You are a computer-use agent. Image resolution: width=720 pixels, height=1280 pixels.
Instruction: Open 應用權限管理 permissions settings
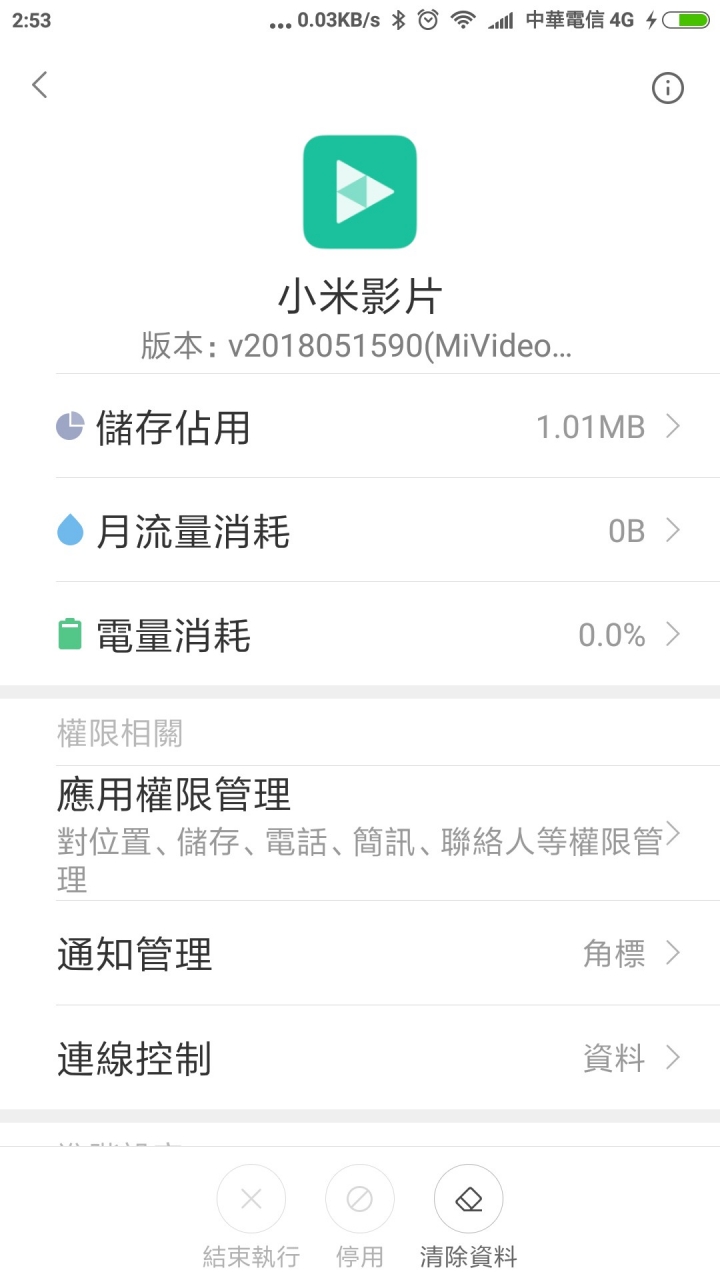tap(368, 833)
